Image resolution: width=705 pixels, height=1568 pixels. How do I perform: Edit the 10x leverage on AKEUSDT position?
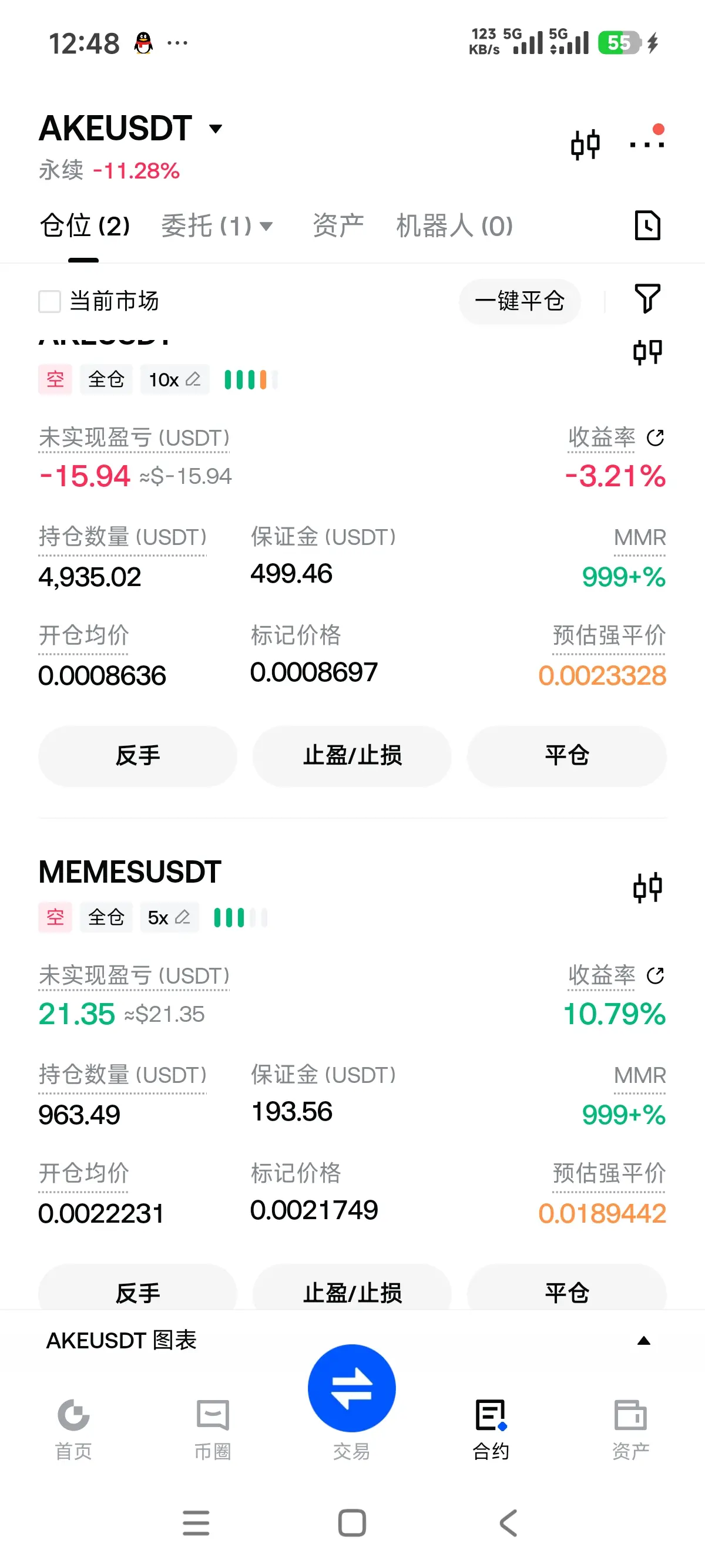point(174,380)
